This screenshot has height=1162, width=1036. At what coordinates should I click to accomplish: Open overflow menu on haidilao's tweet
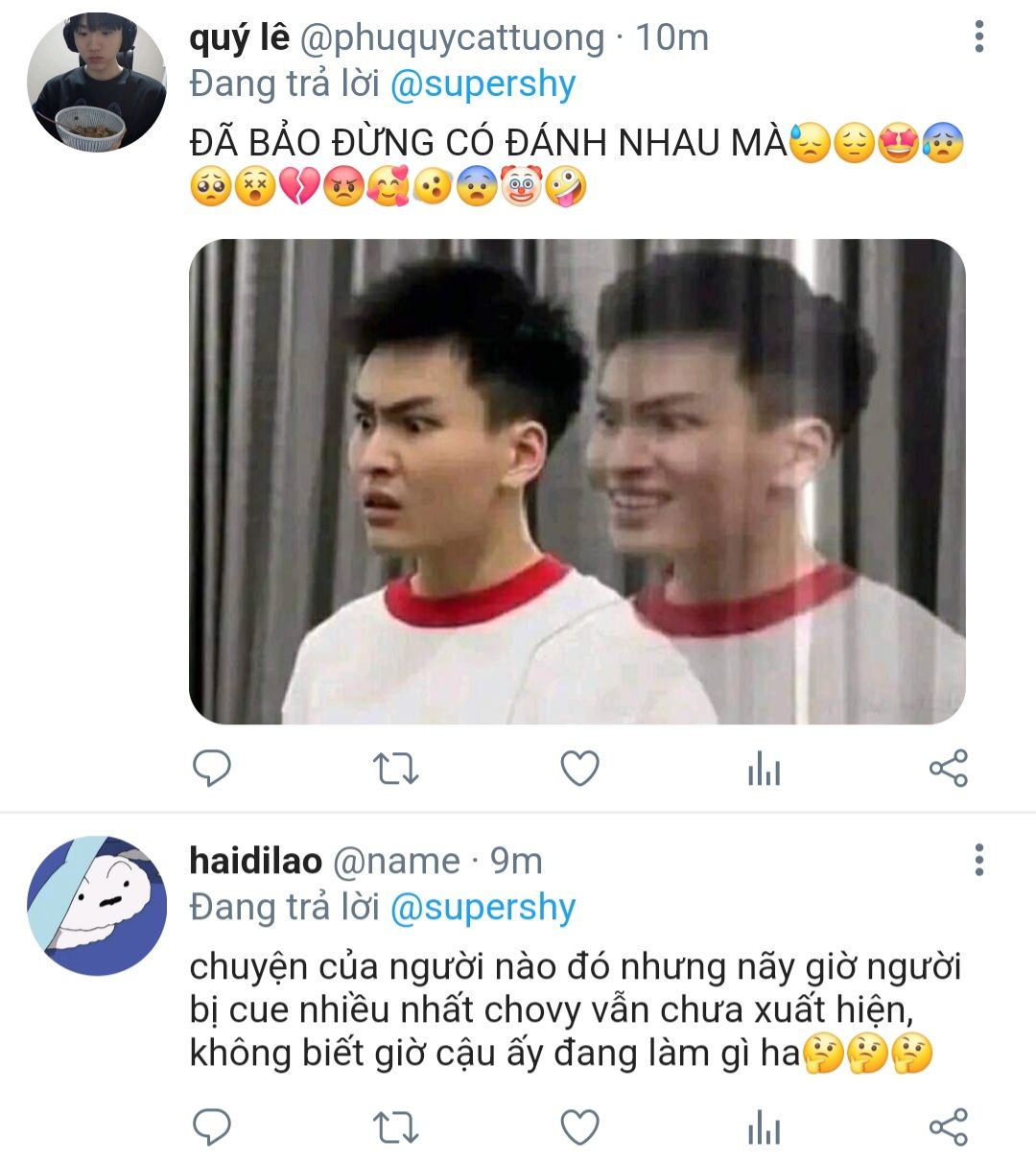pos(978,860)
